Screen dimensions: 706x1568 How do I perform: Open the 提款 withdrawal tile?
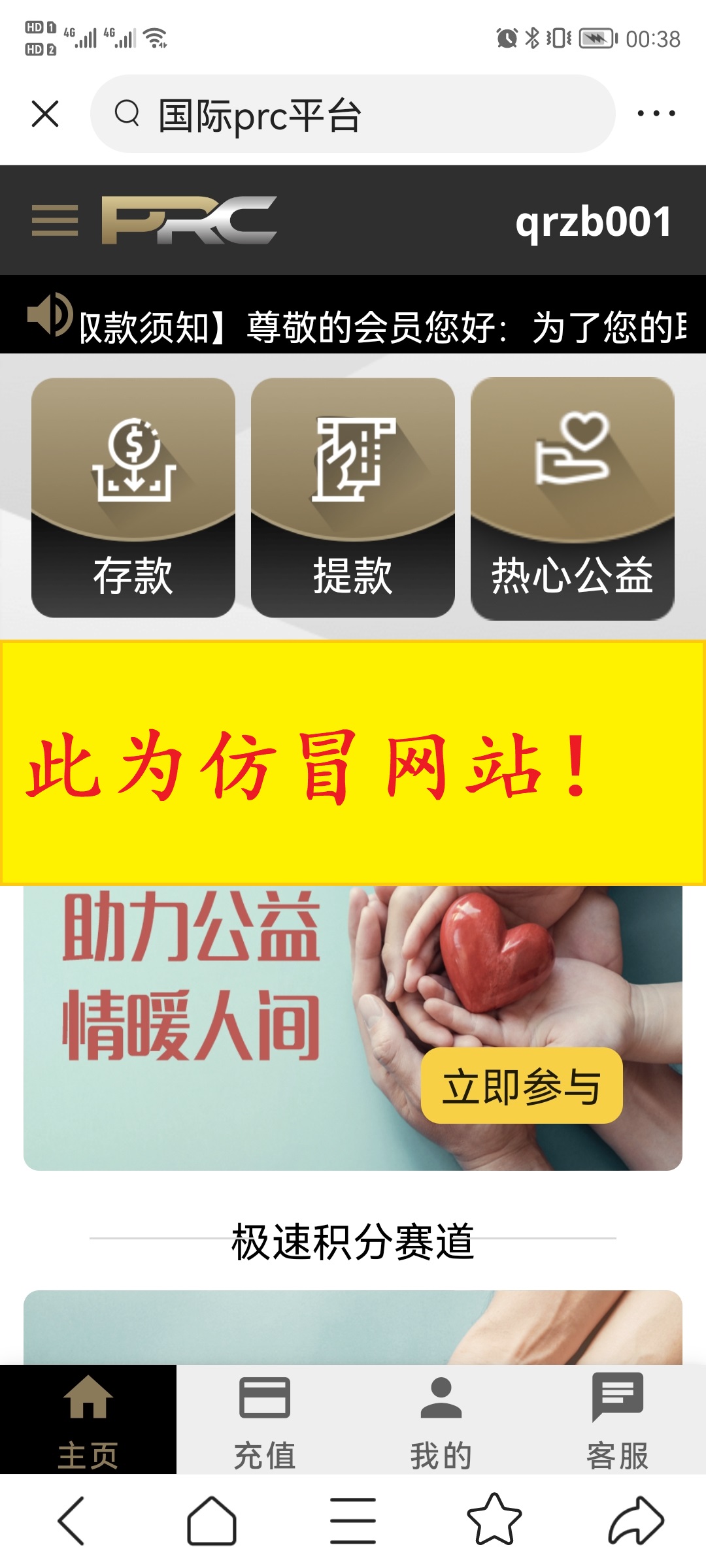(x=353, y=497)
